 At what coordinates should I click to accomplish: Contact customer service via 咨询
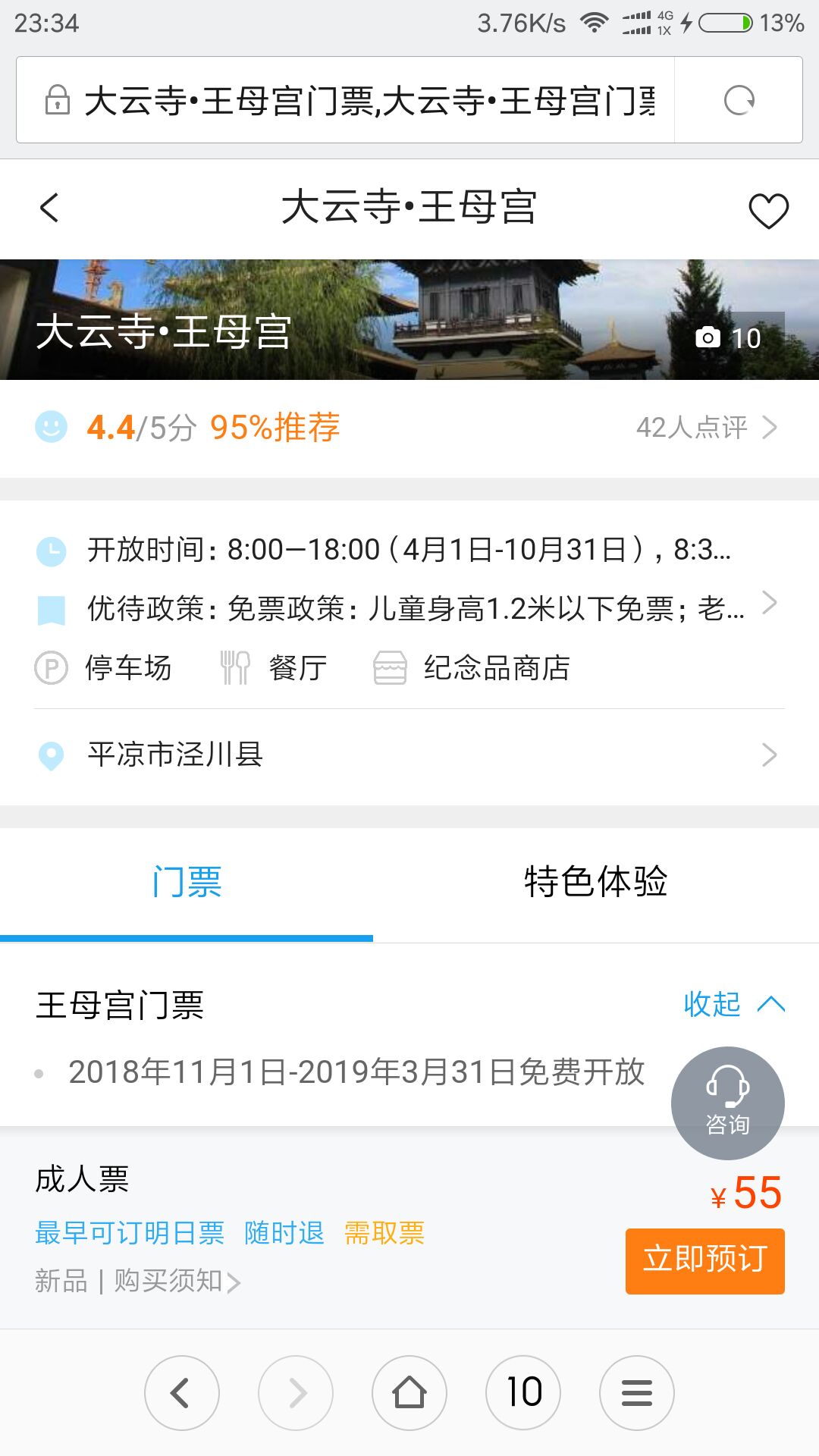(727, 1103)
